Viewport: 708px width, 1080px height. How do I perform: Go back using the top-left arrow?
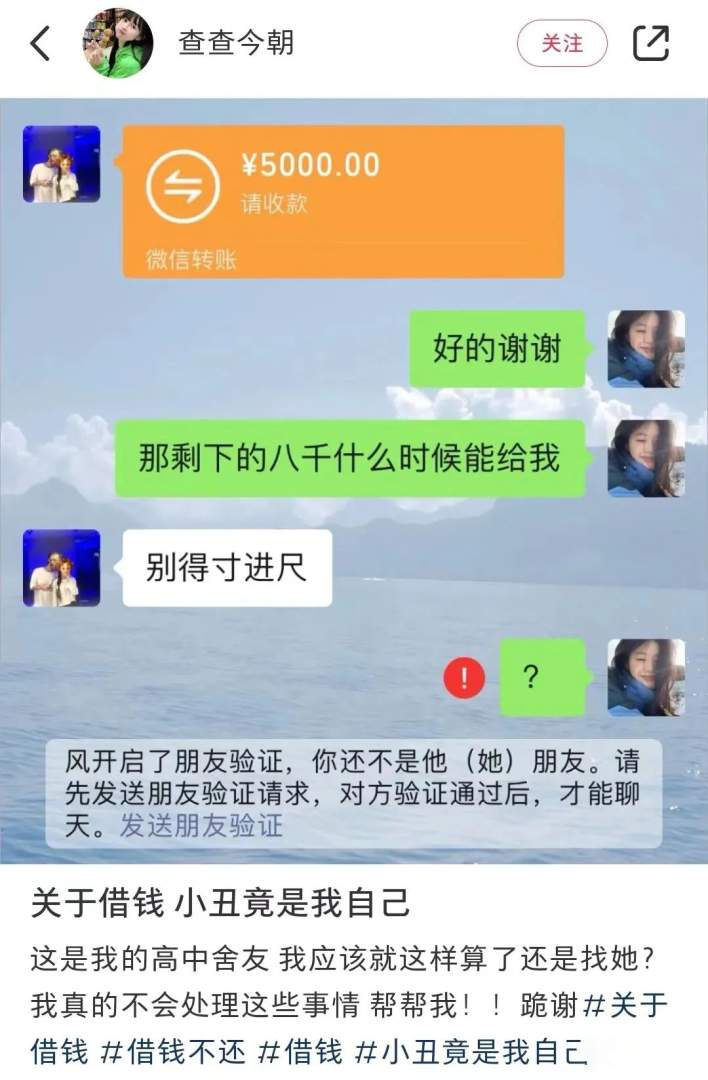[40, 44]
